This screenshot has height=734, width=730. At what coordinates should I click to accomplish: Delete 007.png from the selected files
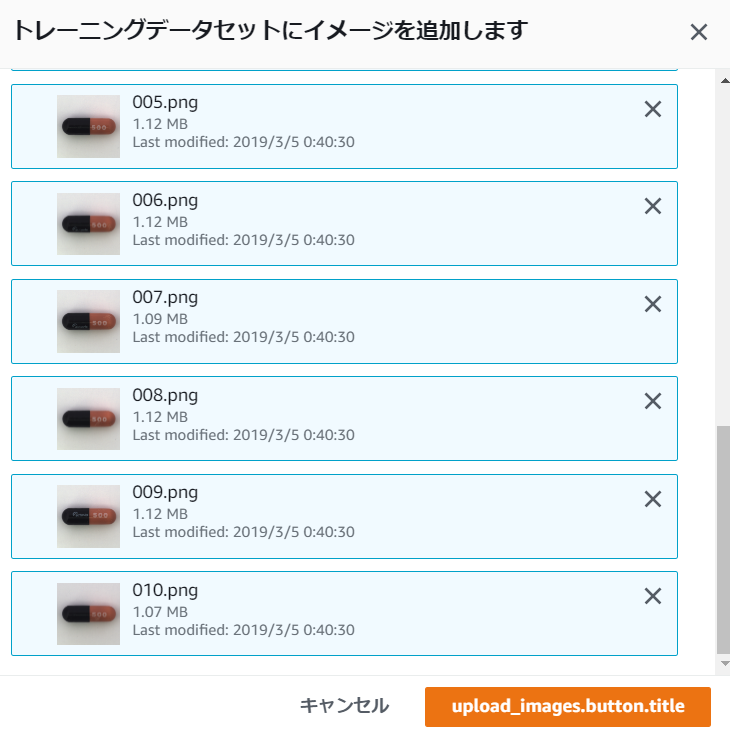(653, 304)
